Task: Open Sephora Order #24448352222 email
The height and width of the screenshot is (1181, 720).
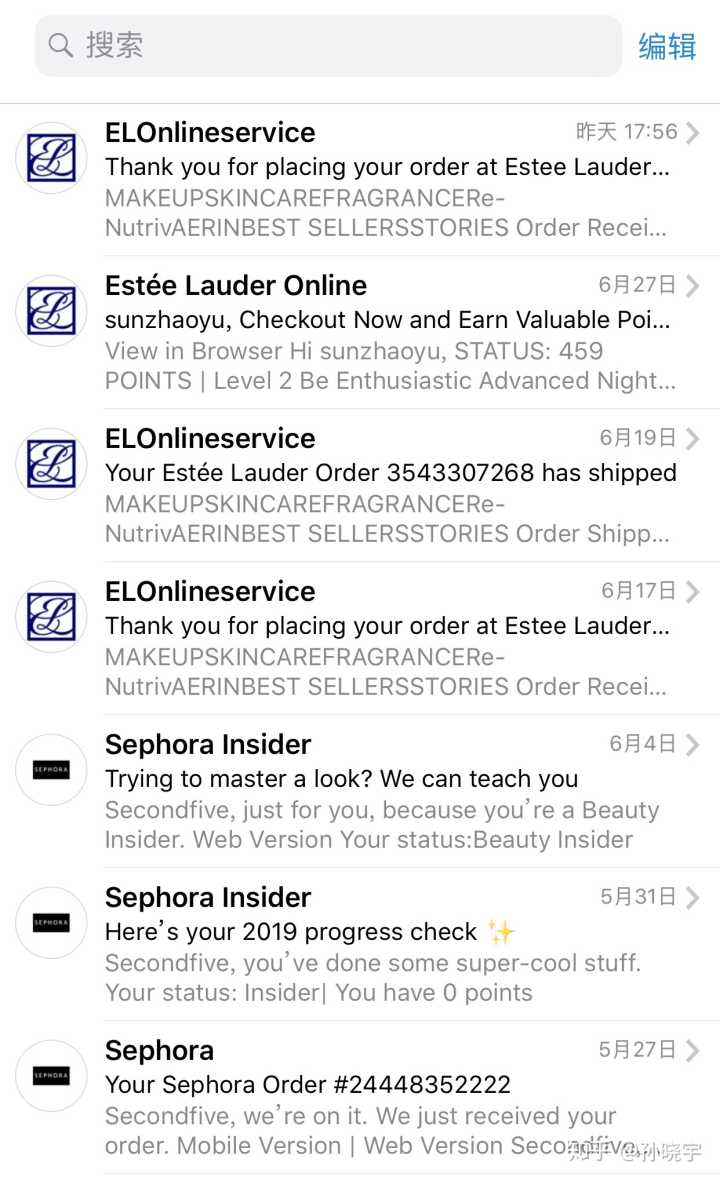Action: tap(385, 1098)
